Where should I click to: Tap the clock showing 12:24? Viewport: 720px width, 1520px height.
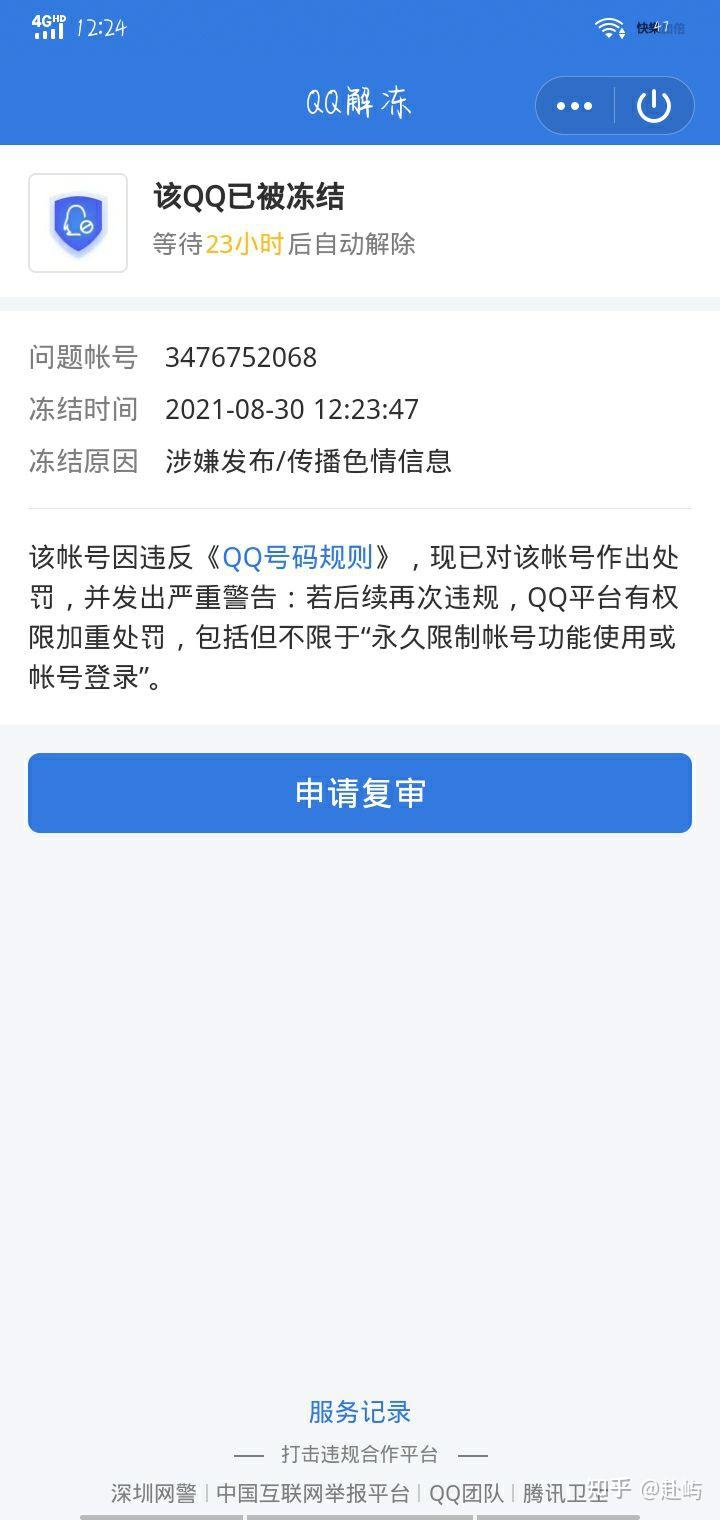(100, 28)
